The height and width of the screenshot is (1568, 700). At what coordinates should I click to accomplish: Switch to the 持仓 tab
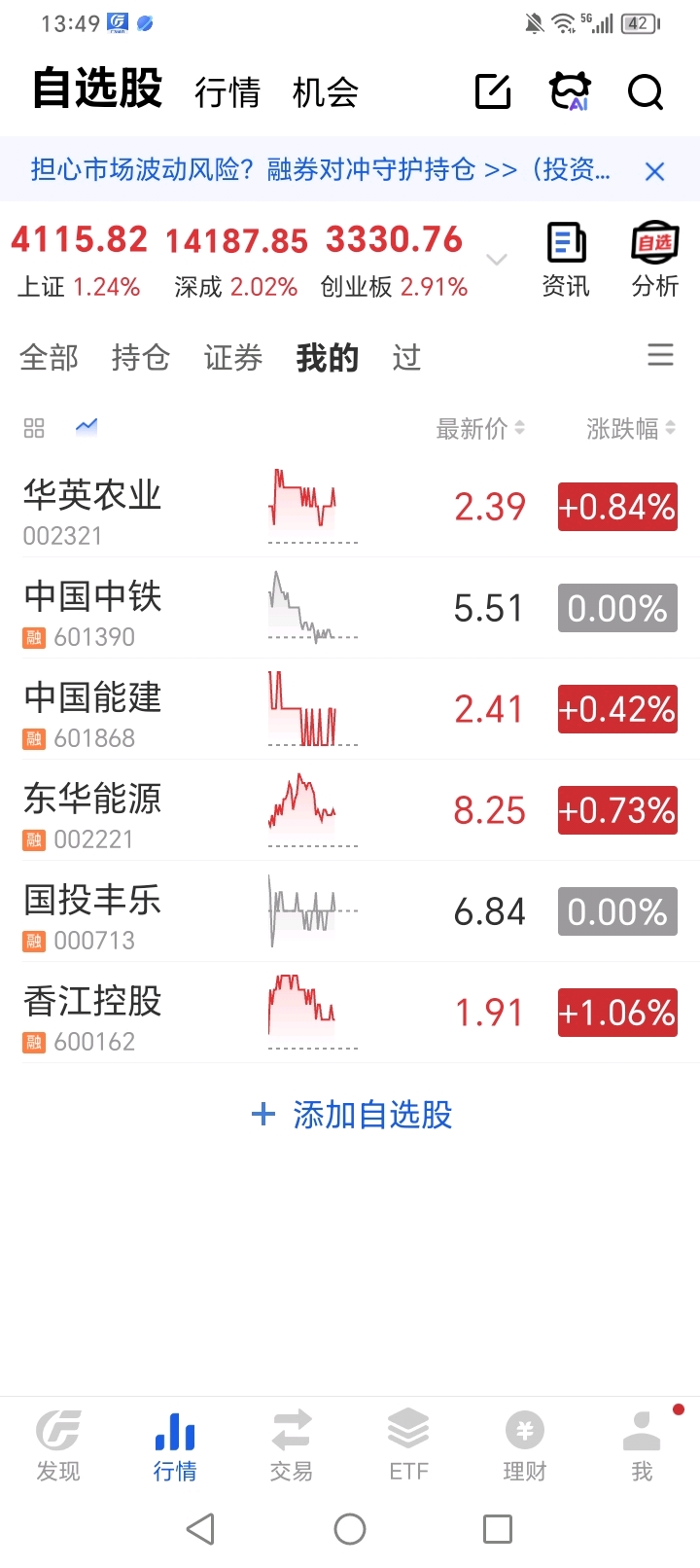pos(141,358)
